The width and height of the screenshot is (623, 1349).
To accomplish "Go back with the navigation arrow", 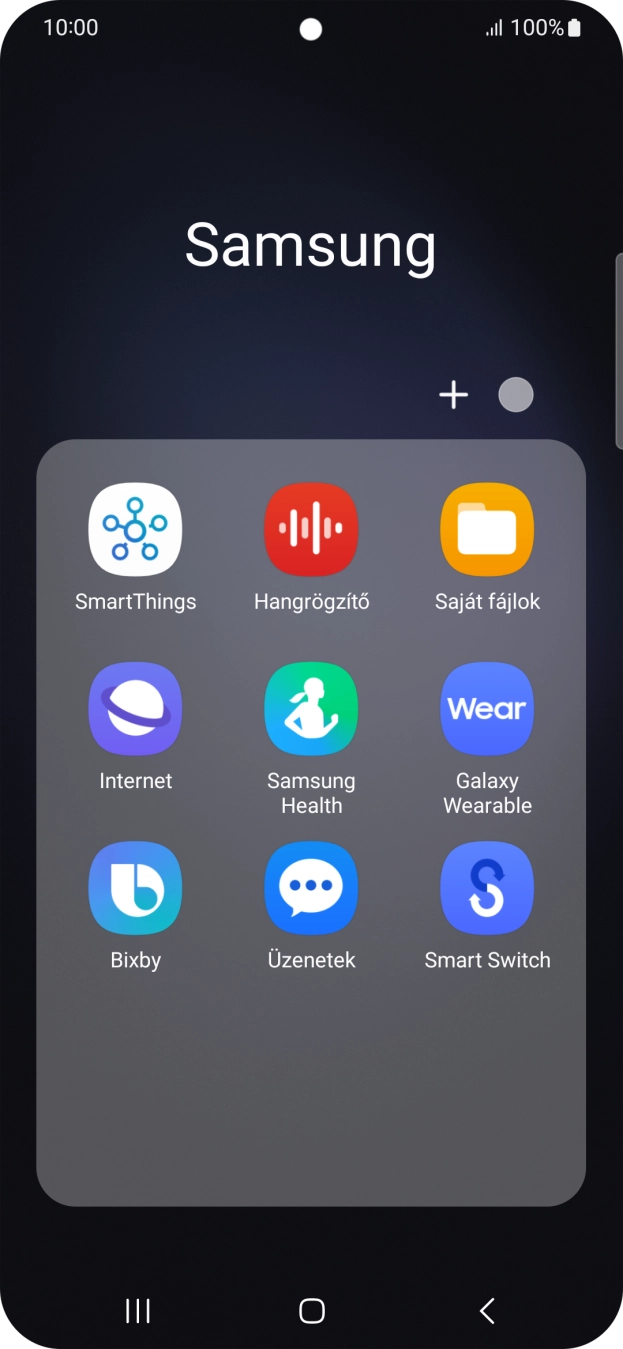I will click(487, 1311).
